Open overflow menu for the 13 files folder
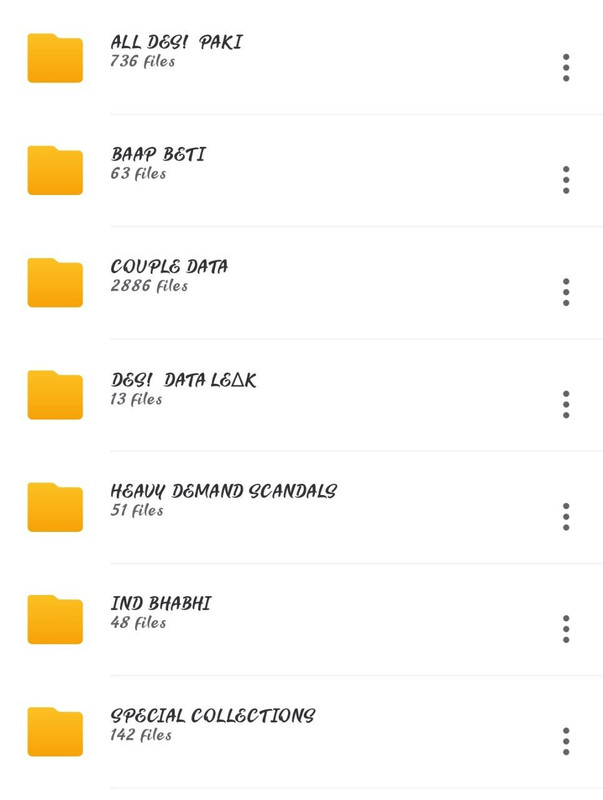This screenshot has height=800, width=603. pos(566,404)
